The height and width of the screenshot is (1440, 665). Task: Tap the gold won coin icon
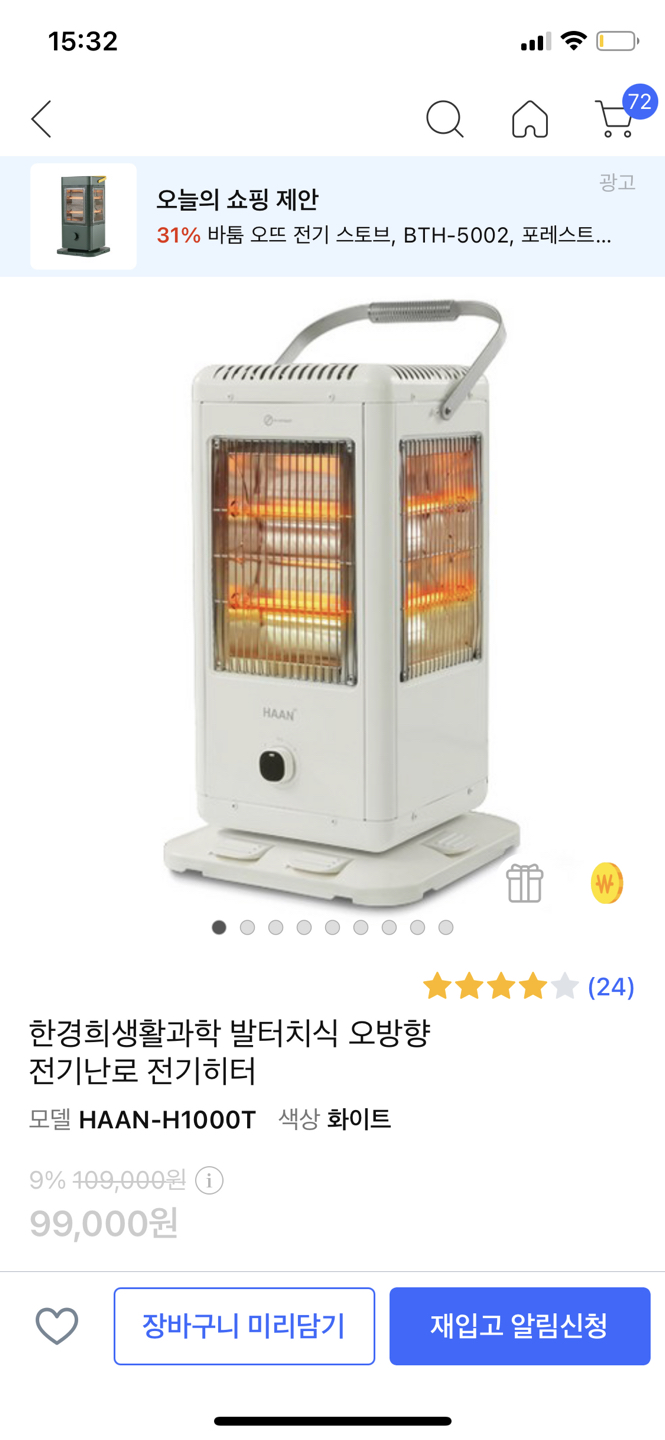tap(606, 884)
